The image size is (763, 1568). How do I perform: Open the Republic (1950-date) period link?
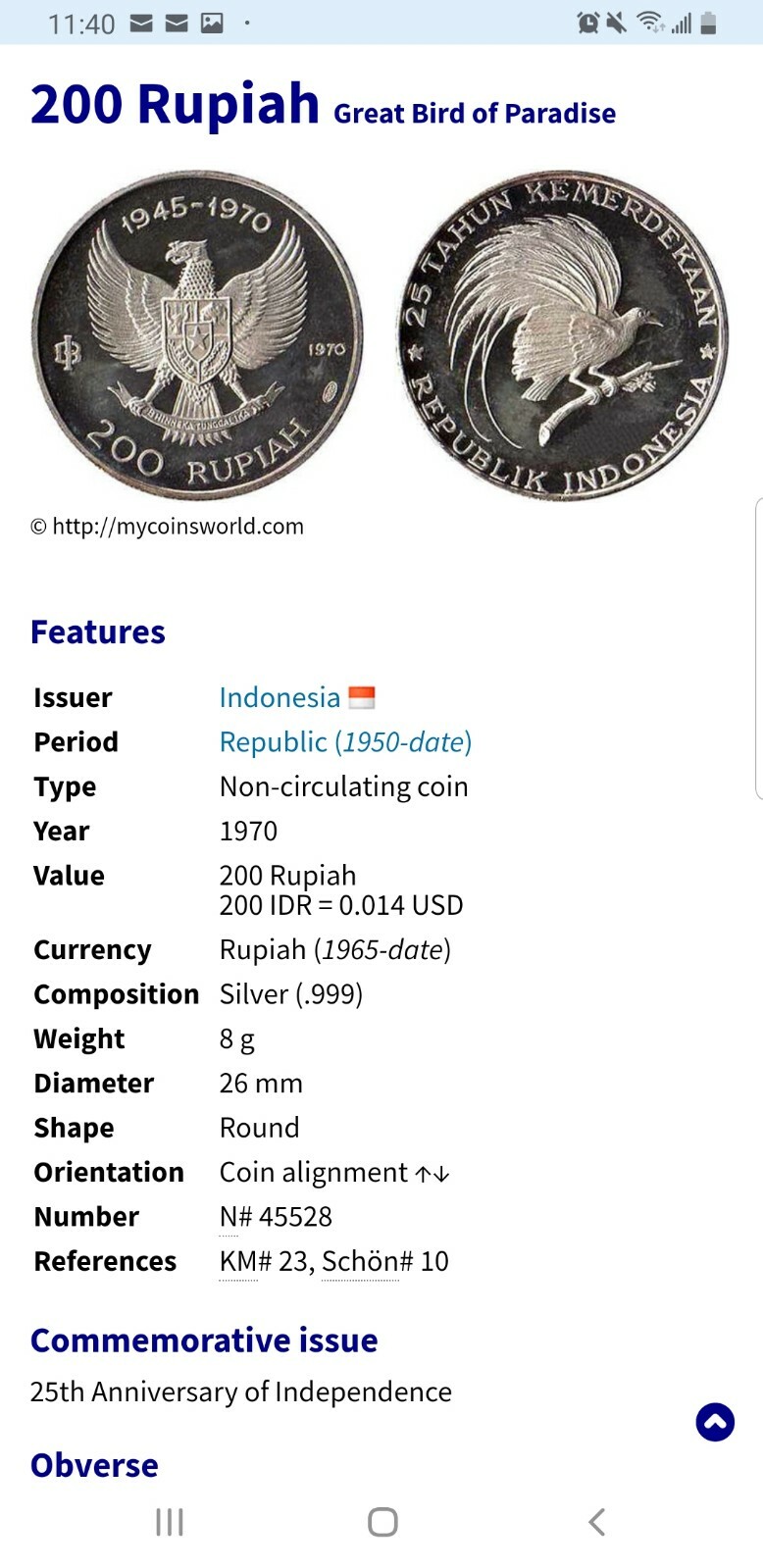pos(345,742)
